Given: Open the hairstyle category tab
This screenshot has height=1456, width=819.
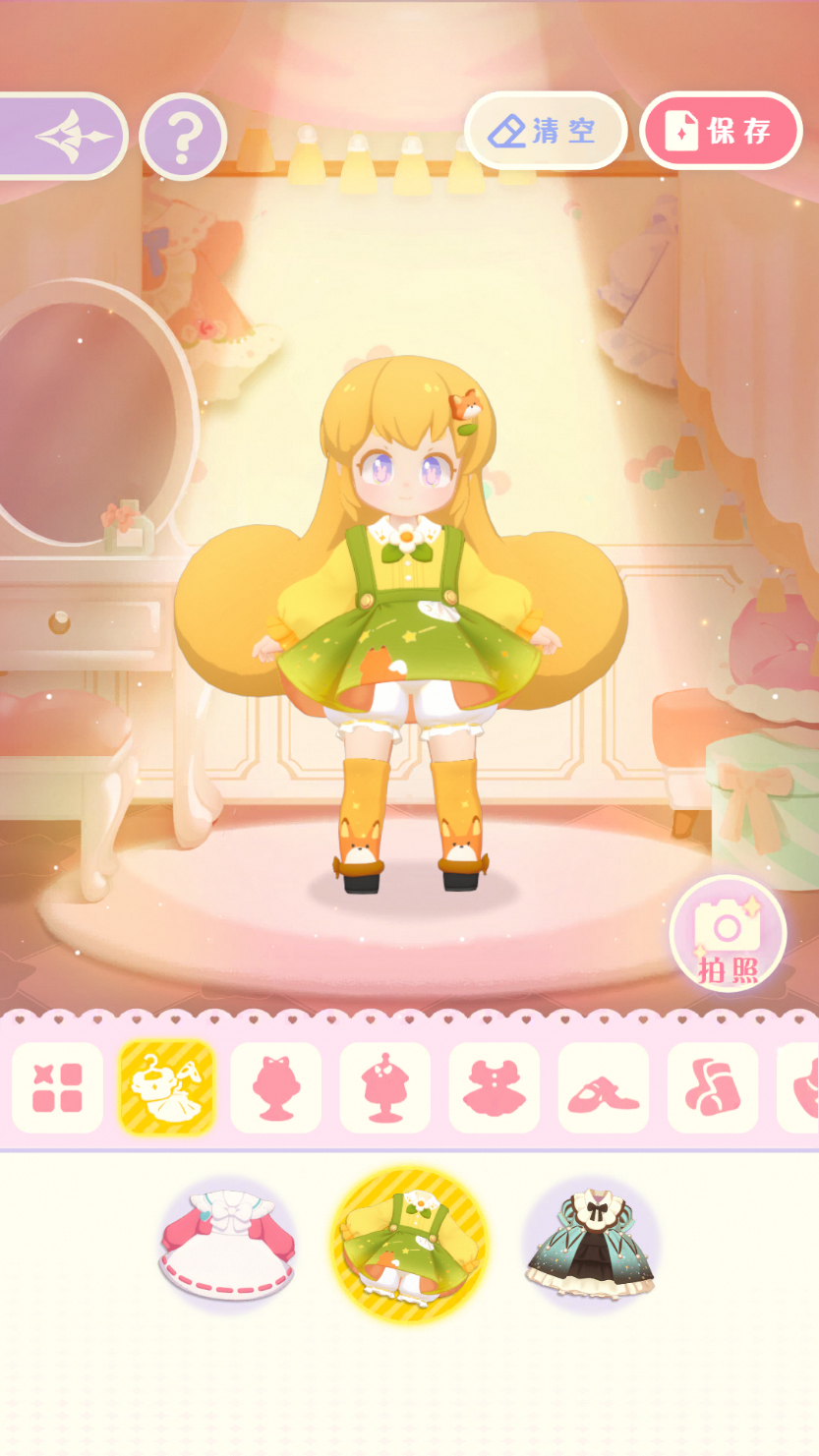Looking at the screenshot, I should point(275,1087).
